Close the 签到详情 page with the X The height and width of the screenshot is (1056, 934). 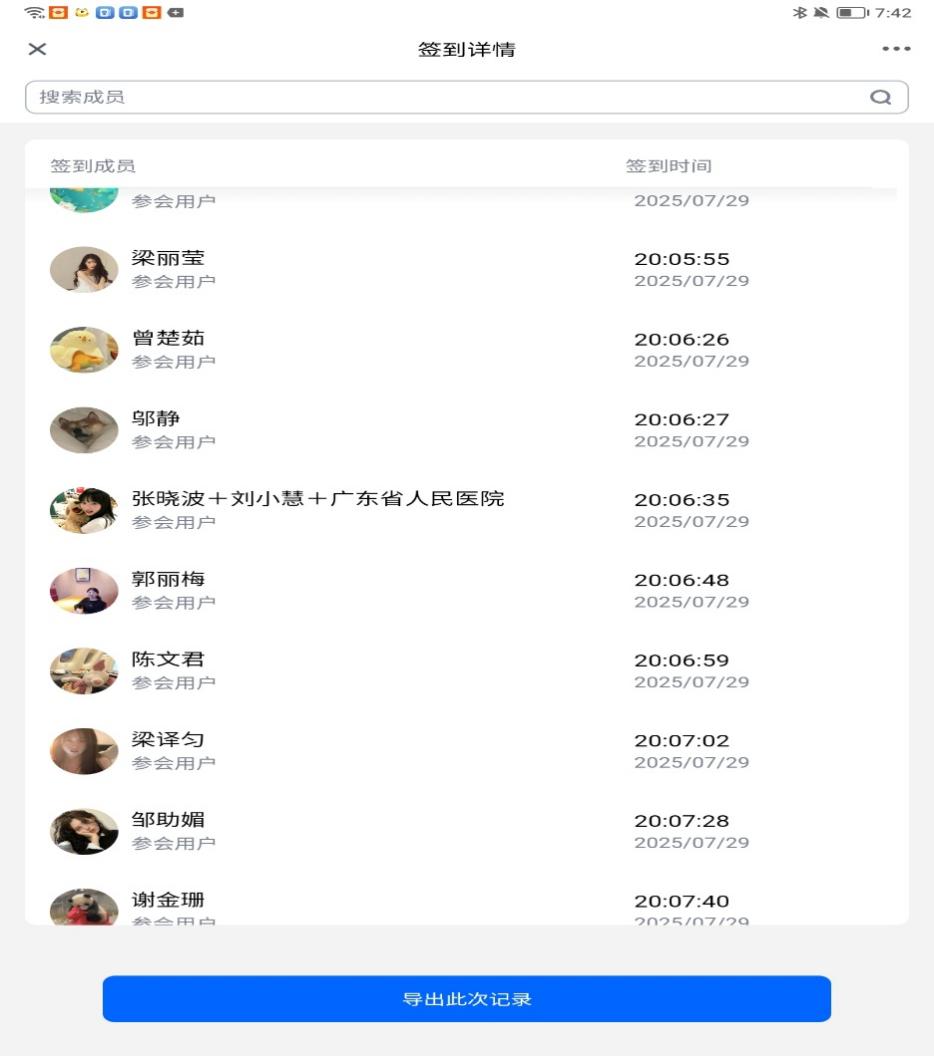coord(37,48)
